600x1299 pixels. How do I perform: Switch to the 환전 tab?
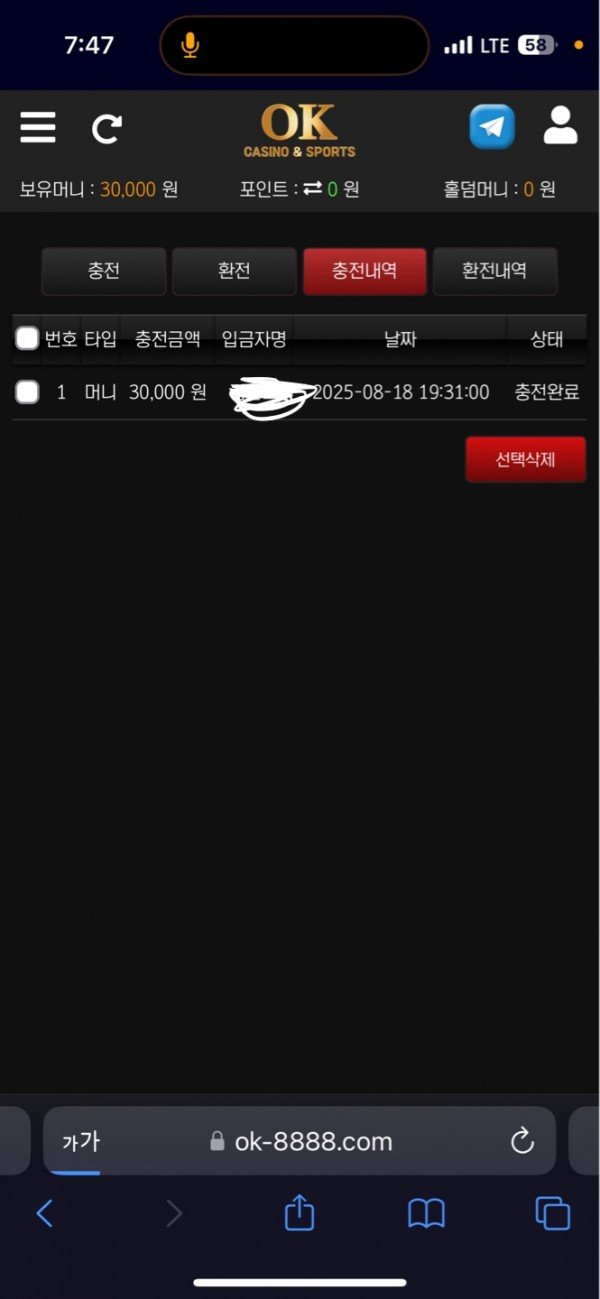[x=234, y=271]
